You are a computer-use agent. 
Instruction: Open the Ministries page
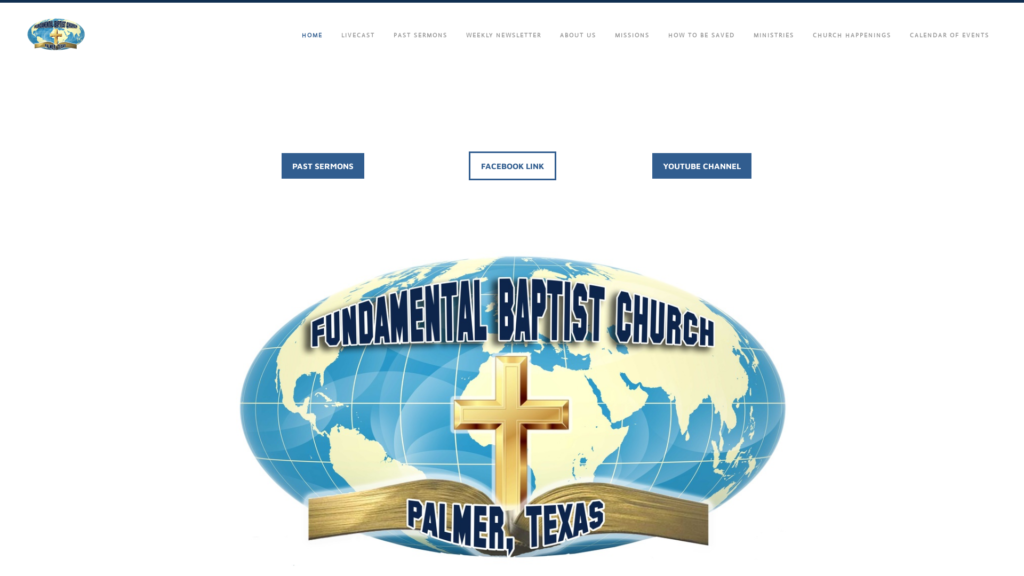pos(773,35)
